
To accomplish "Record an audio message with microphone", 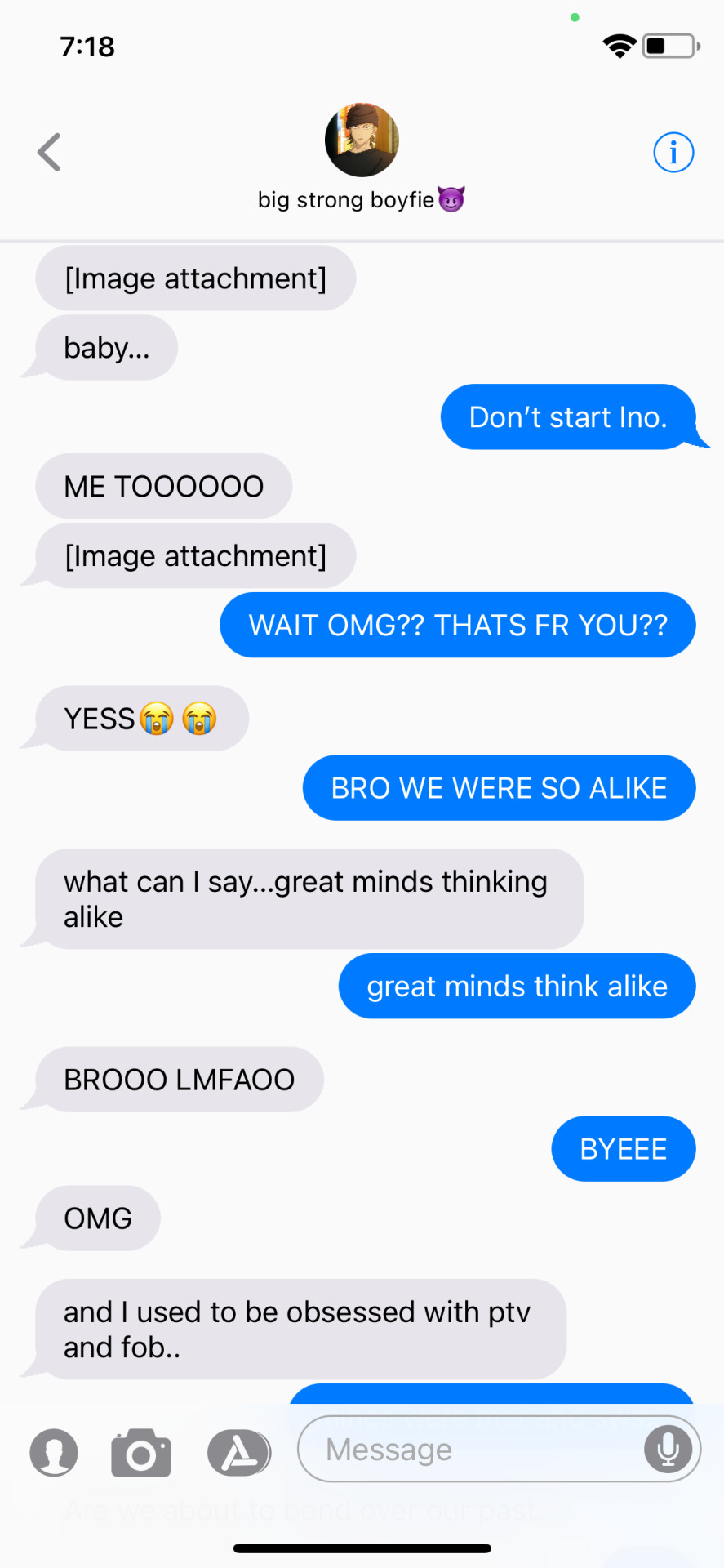I will pyautogui.click(x=668, y=1450).
